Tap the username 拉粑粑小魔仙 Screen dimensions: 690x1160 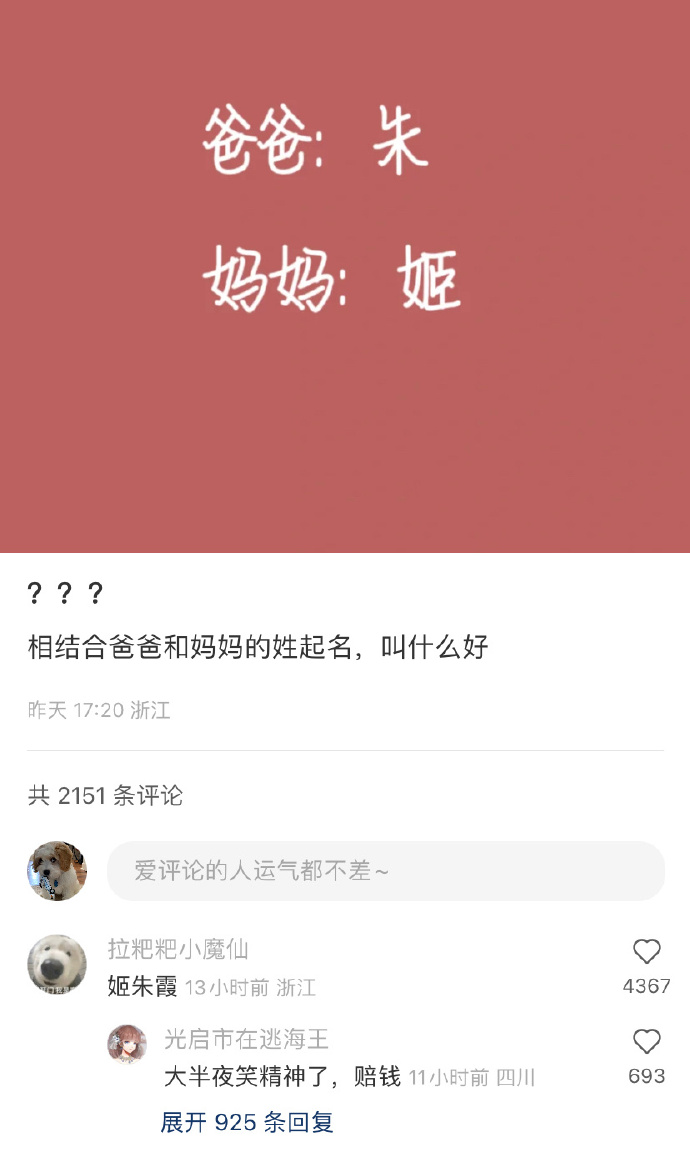click(x=178, y=949)
